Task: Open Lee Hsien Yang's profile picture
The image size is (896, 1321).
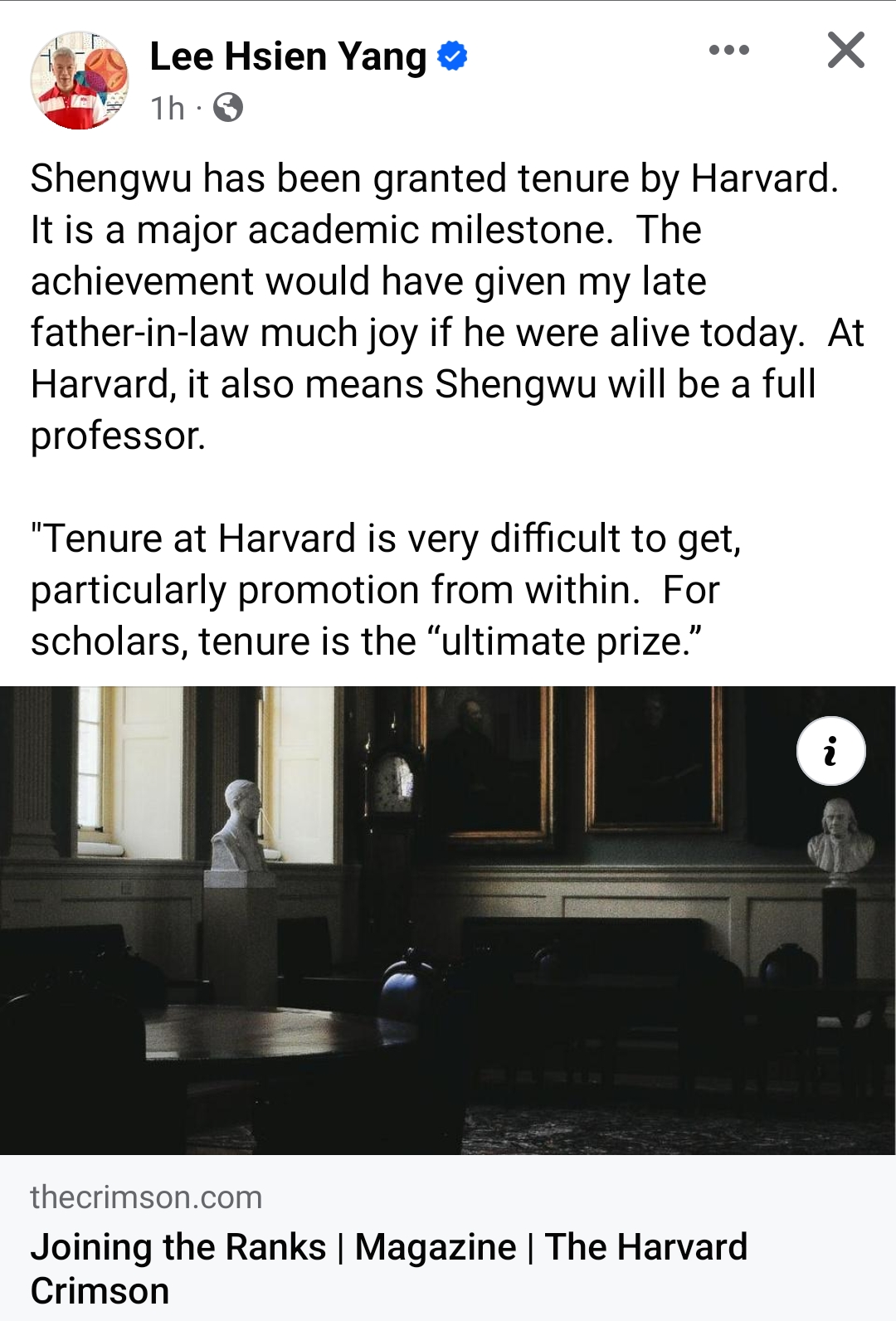Action: tap(80, 80)
